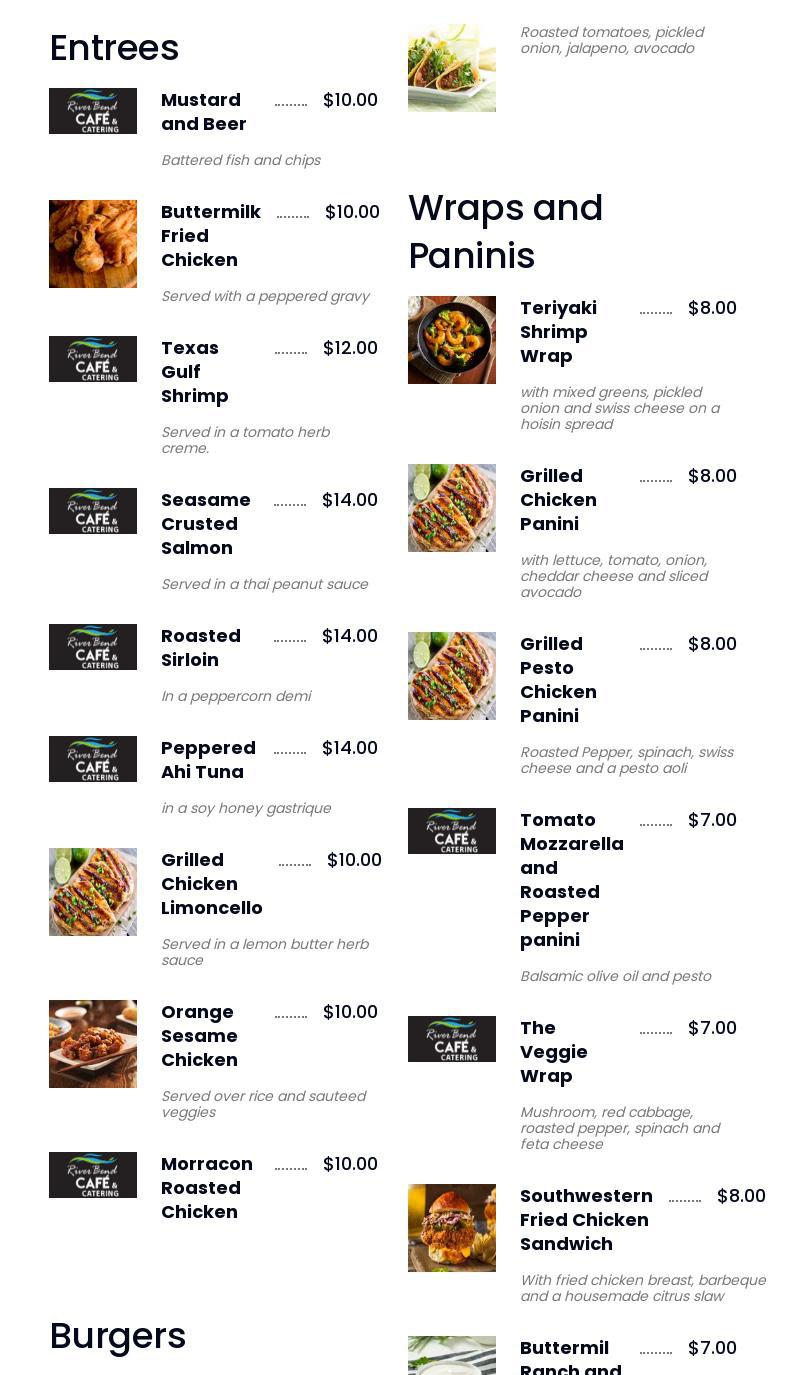Open the Southwestern Fried Chicken Sandwich item
This screenshot has width=785, height=1375.
pyautogui.click(x=586, y=1220)
